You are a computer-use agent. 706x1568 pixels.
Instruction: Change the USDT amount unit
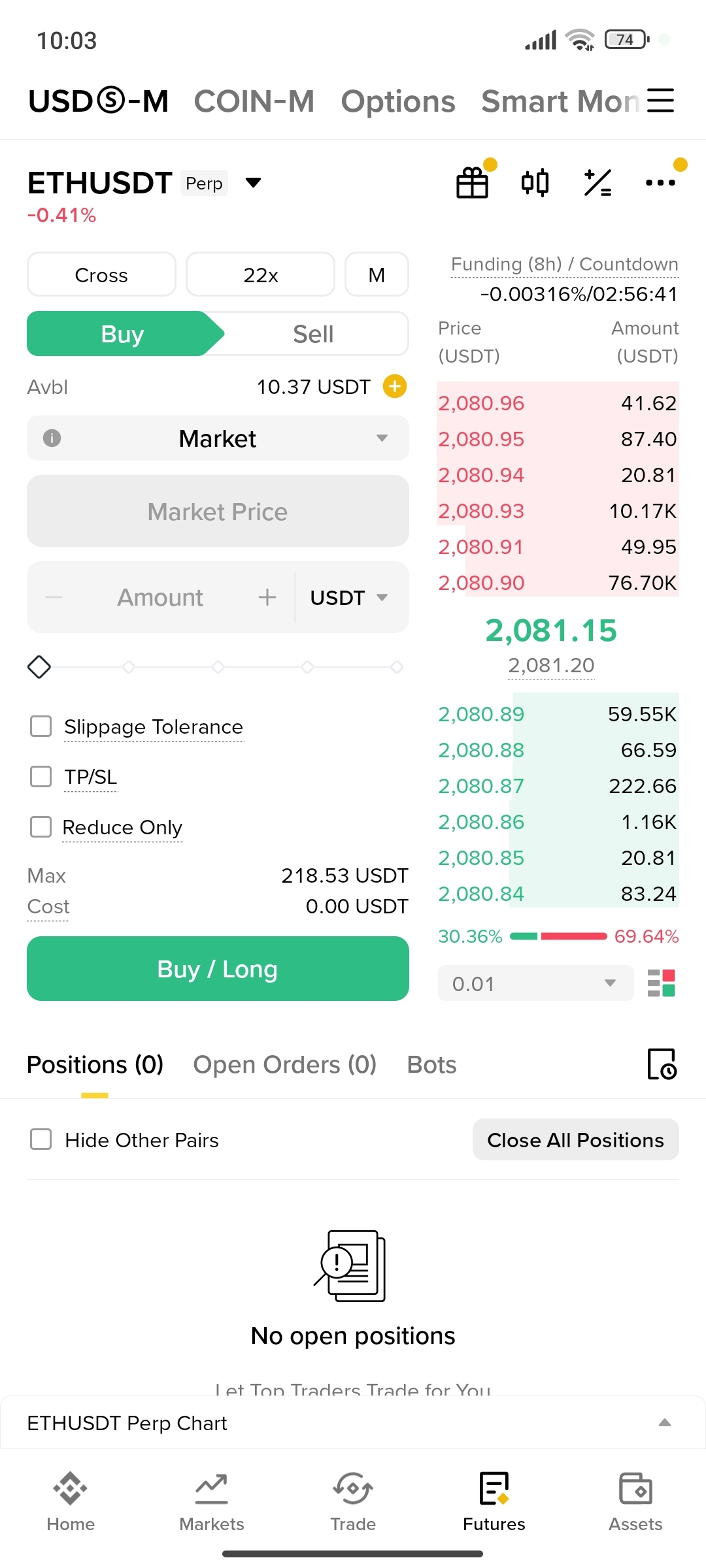349,598
